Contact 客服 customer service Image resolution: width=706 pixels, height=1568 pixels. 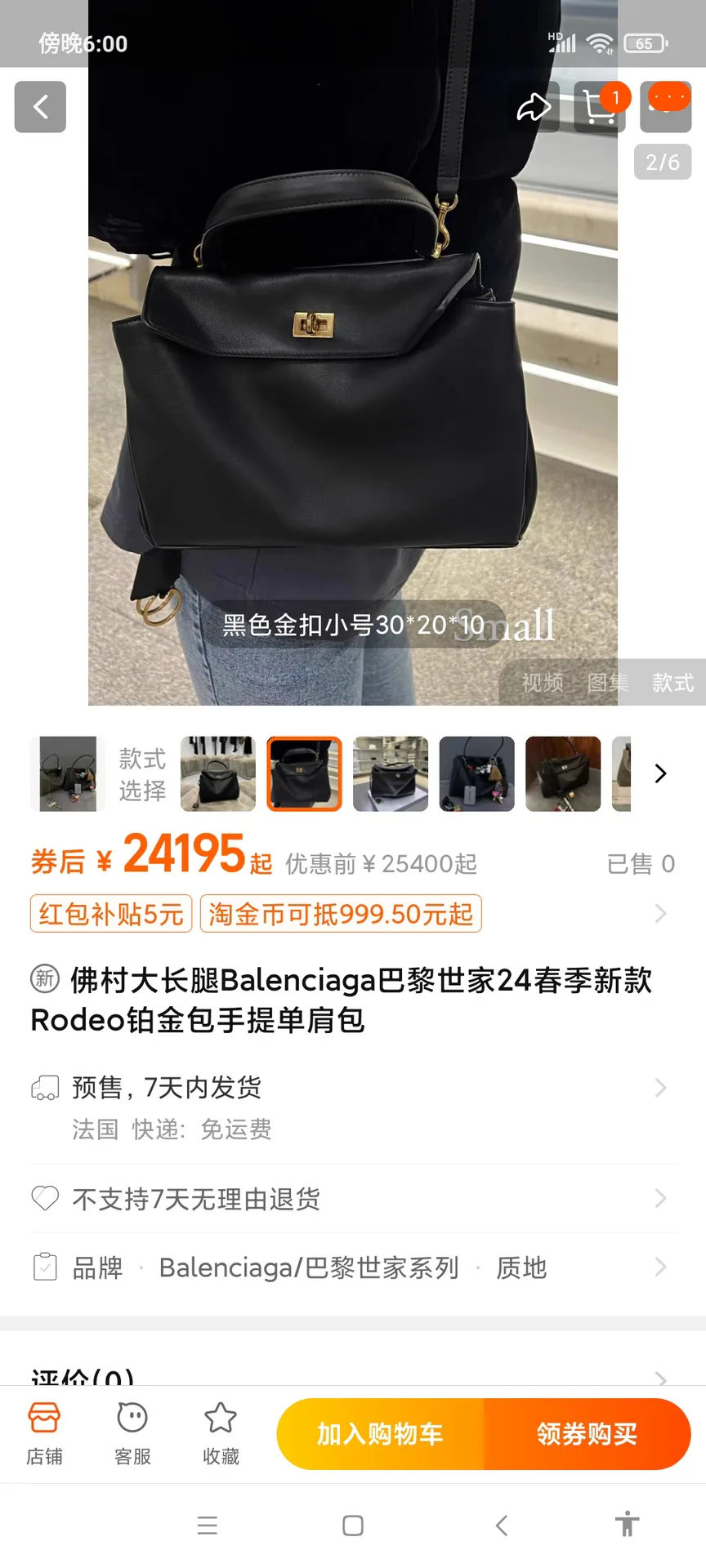132,1434
